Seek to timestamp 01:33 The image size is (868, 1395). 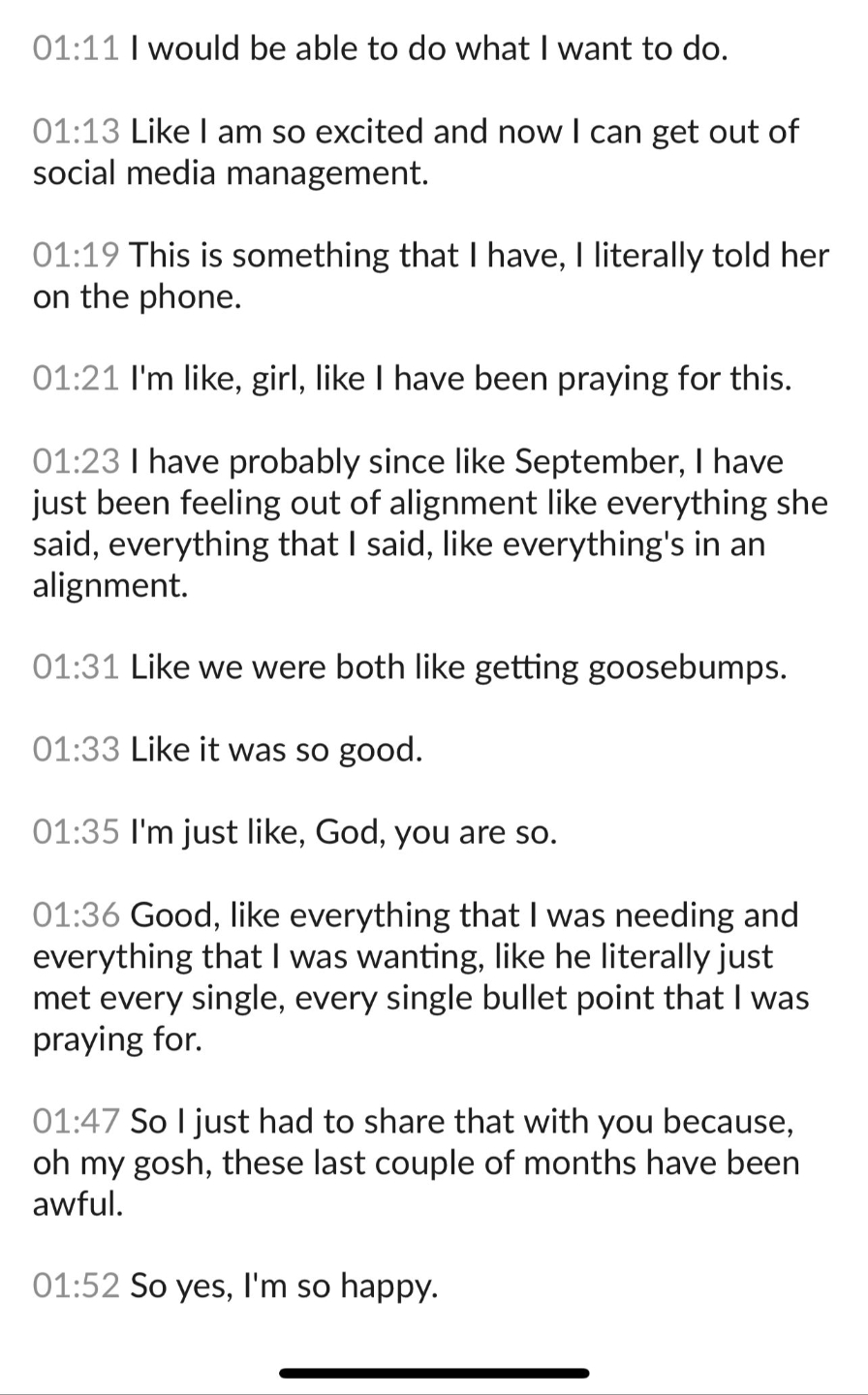pos(76,750)
